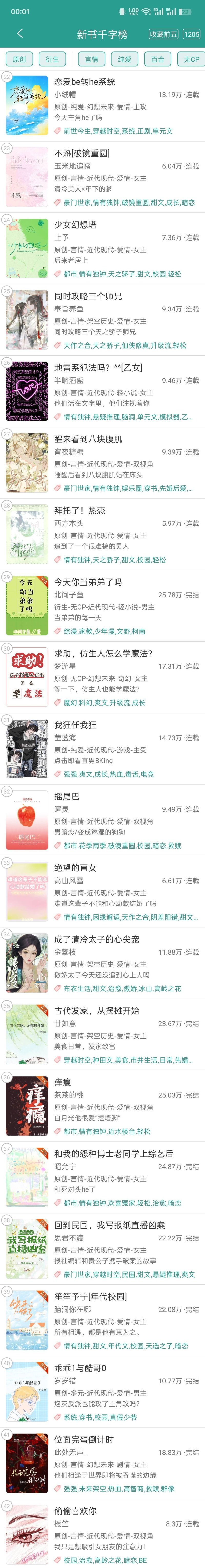Screen dimensions: 205x1568
Task: Open 同时攻略三个师兄
Action: pyautogui.click(x=88, y=296)
